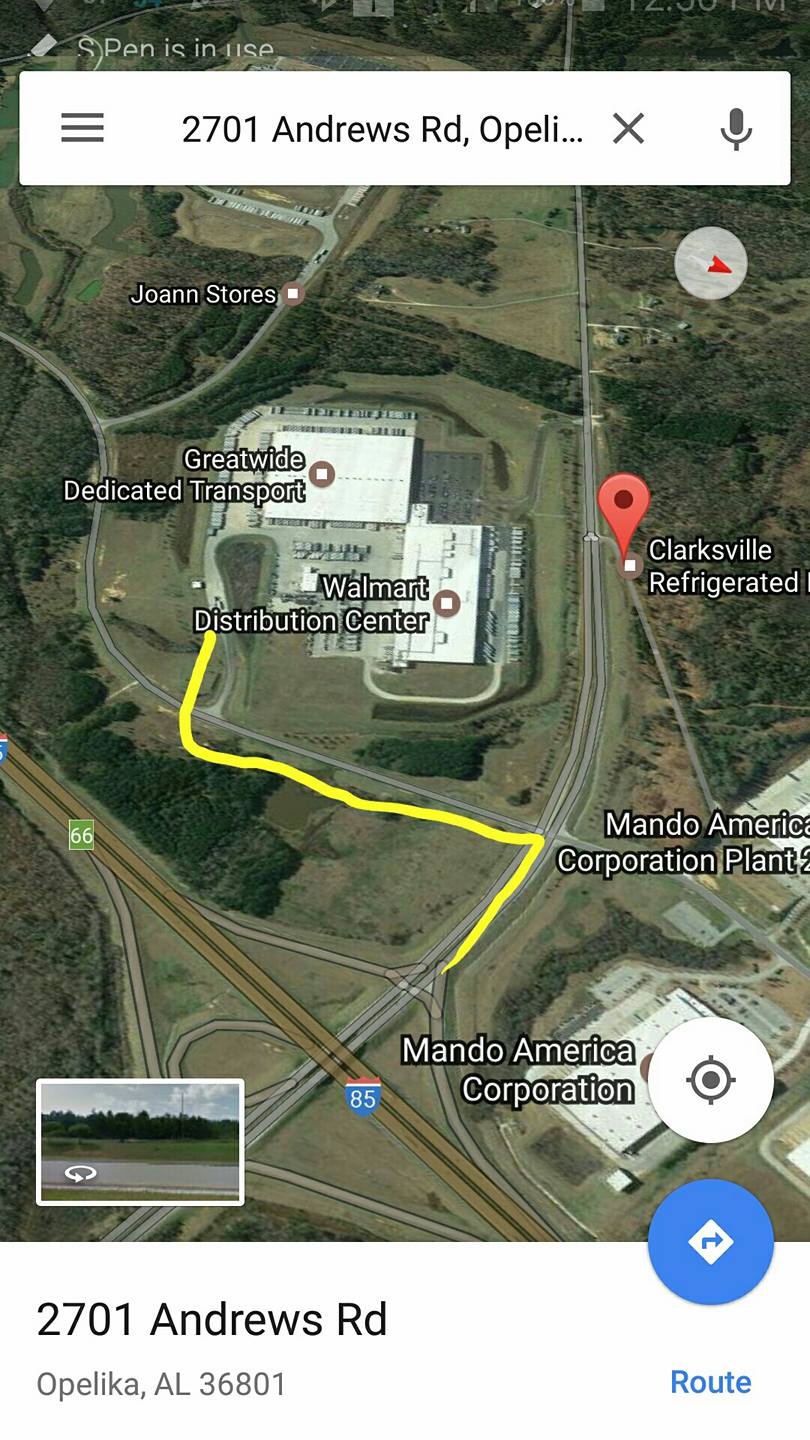Reset map orientation with compass
Screen dimensions: 810x1440
[x=710, y=264]
